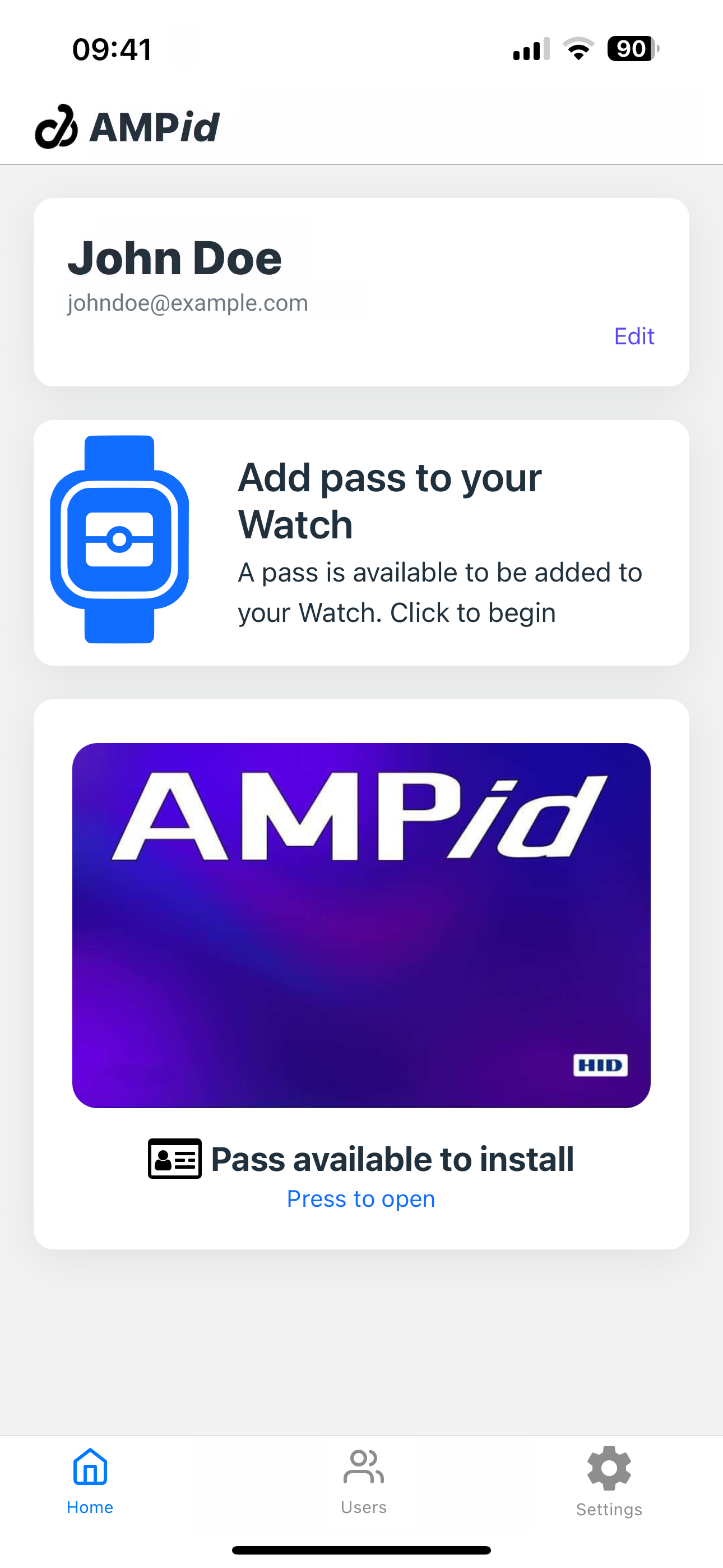Switch to the Users tab

click(363, 1481)
